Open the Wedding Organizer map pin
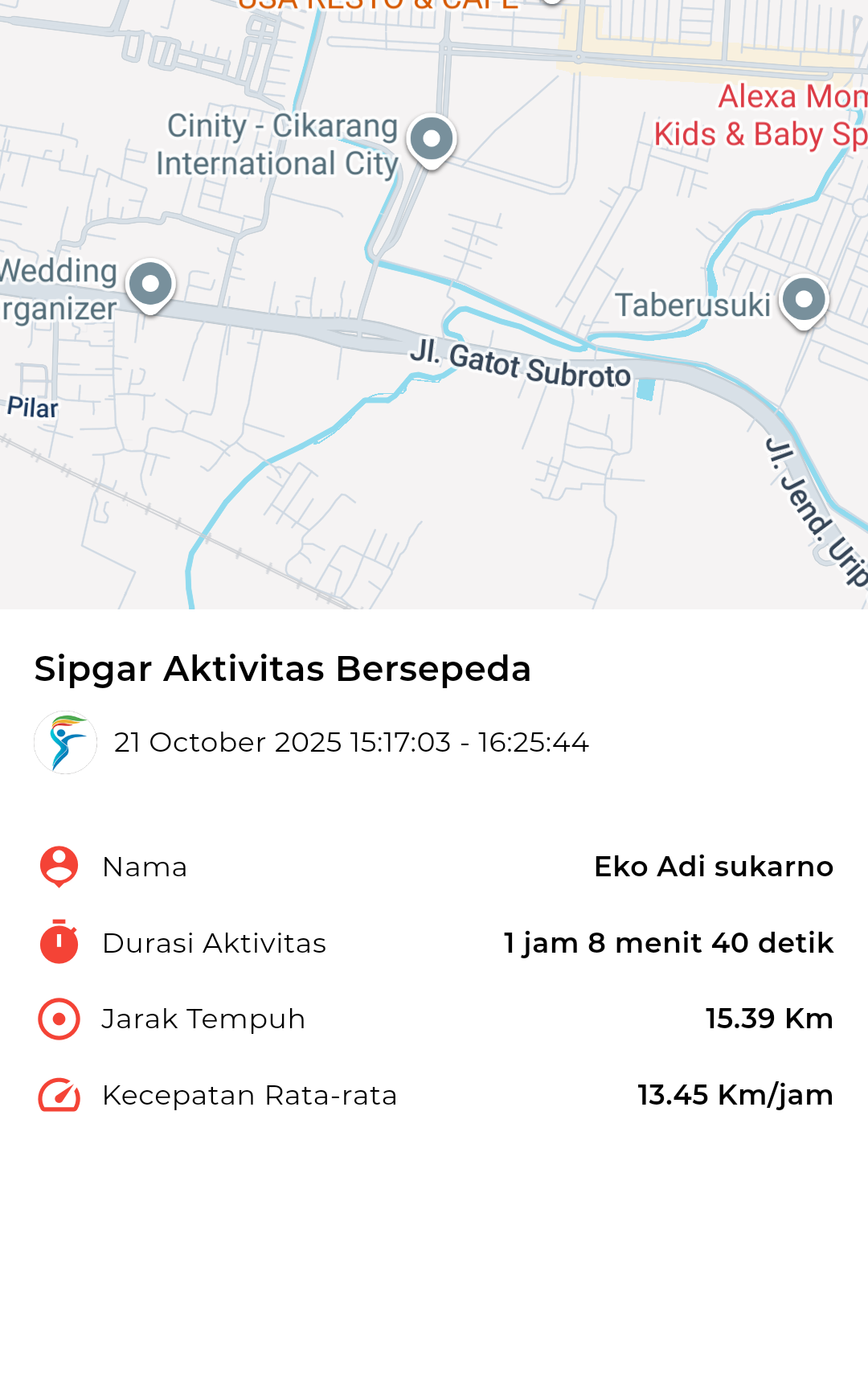This screenshot has height=1390, width=868. [150, 285]
